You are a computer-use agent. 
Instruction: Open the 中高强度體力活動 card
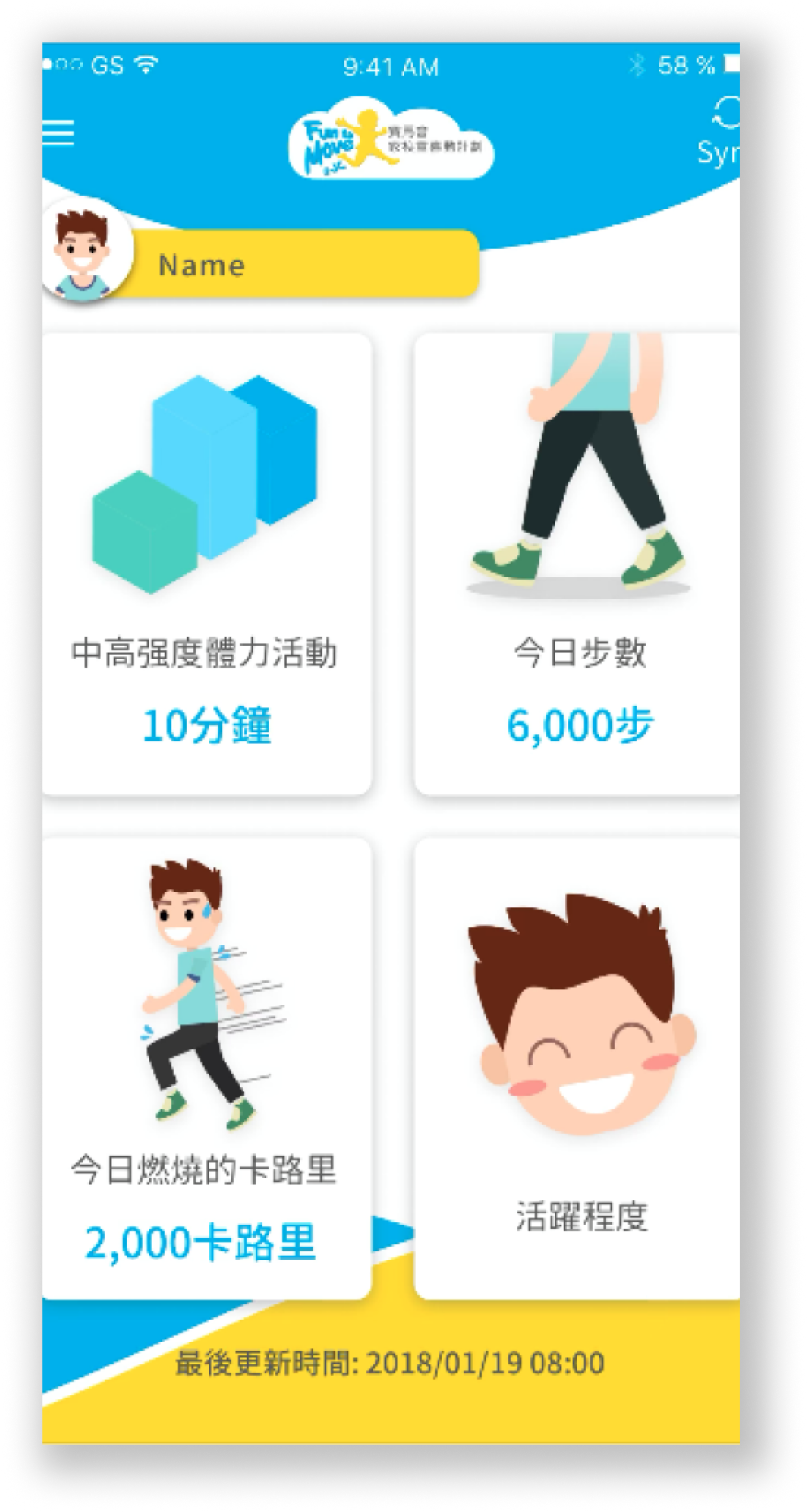coord(206,564)
